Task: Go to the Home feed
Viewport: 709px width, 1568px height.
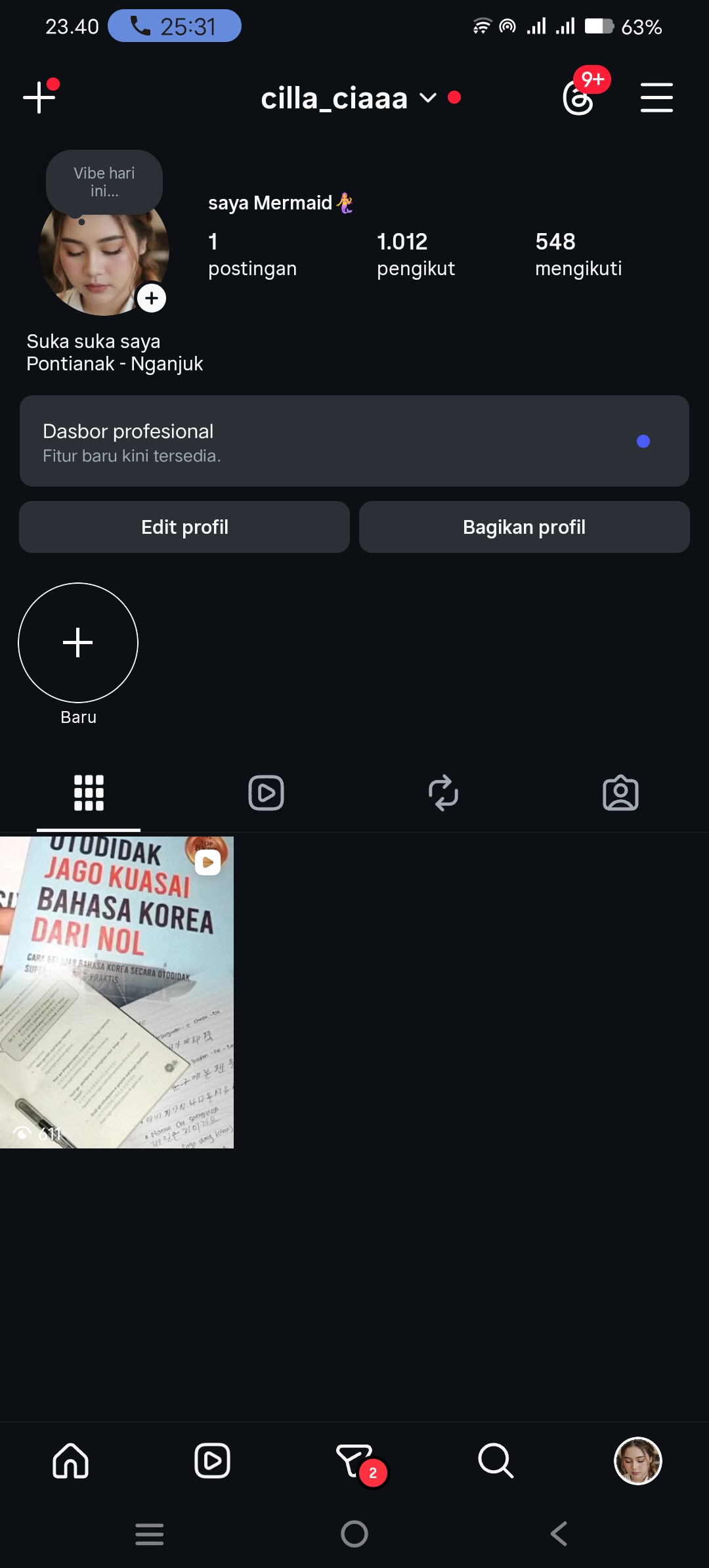Action: tap(71, 1461)
